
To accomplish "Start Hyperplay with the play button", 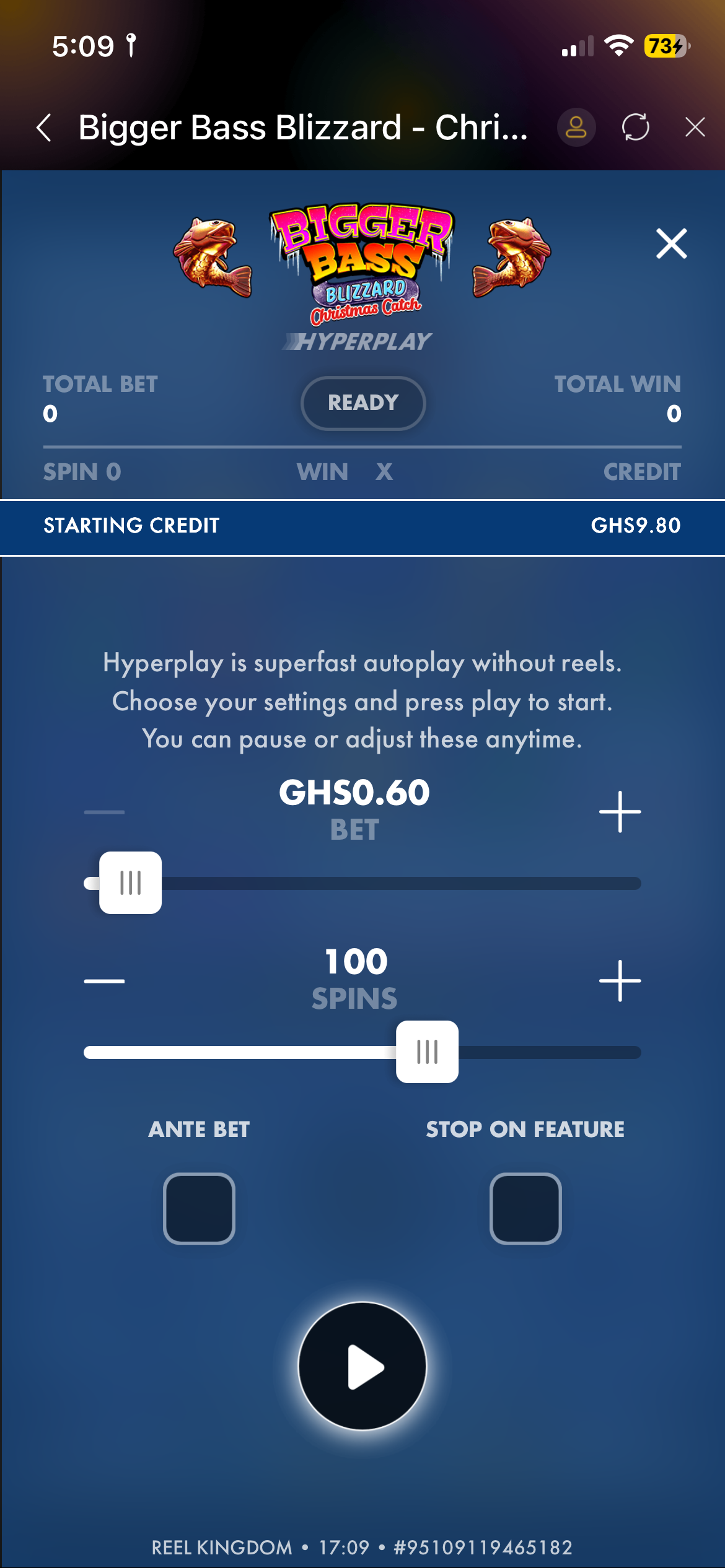I will click(x=362, y=1366).
